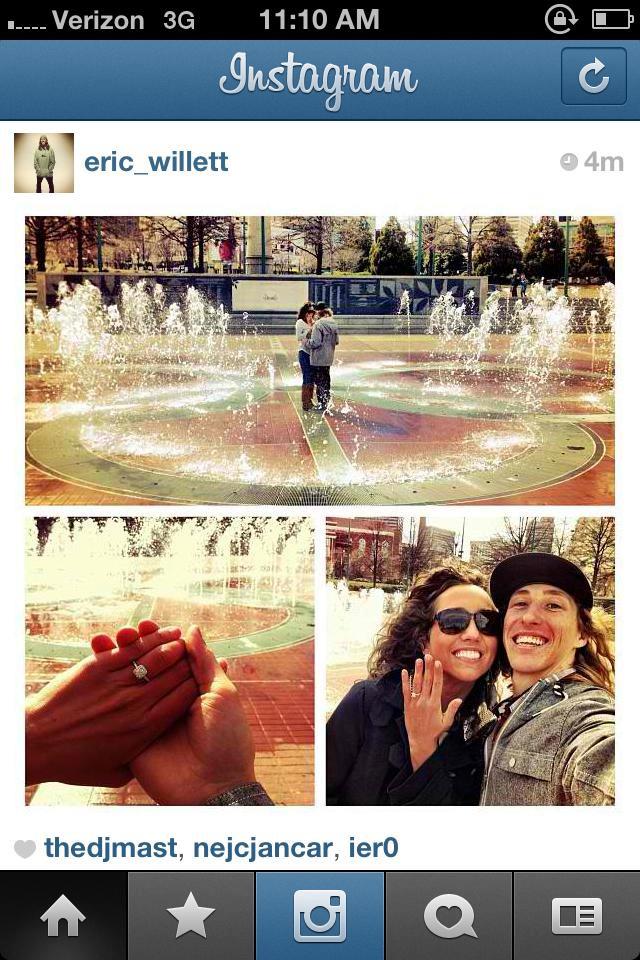Screen dimensions: 640x960
Task: Switch to the News activity tab
Action: pyautogui.click(x=449, y=916)
